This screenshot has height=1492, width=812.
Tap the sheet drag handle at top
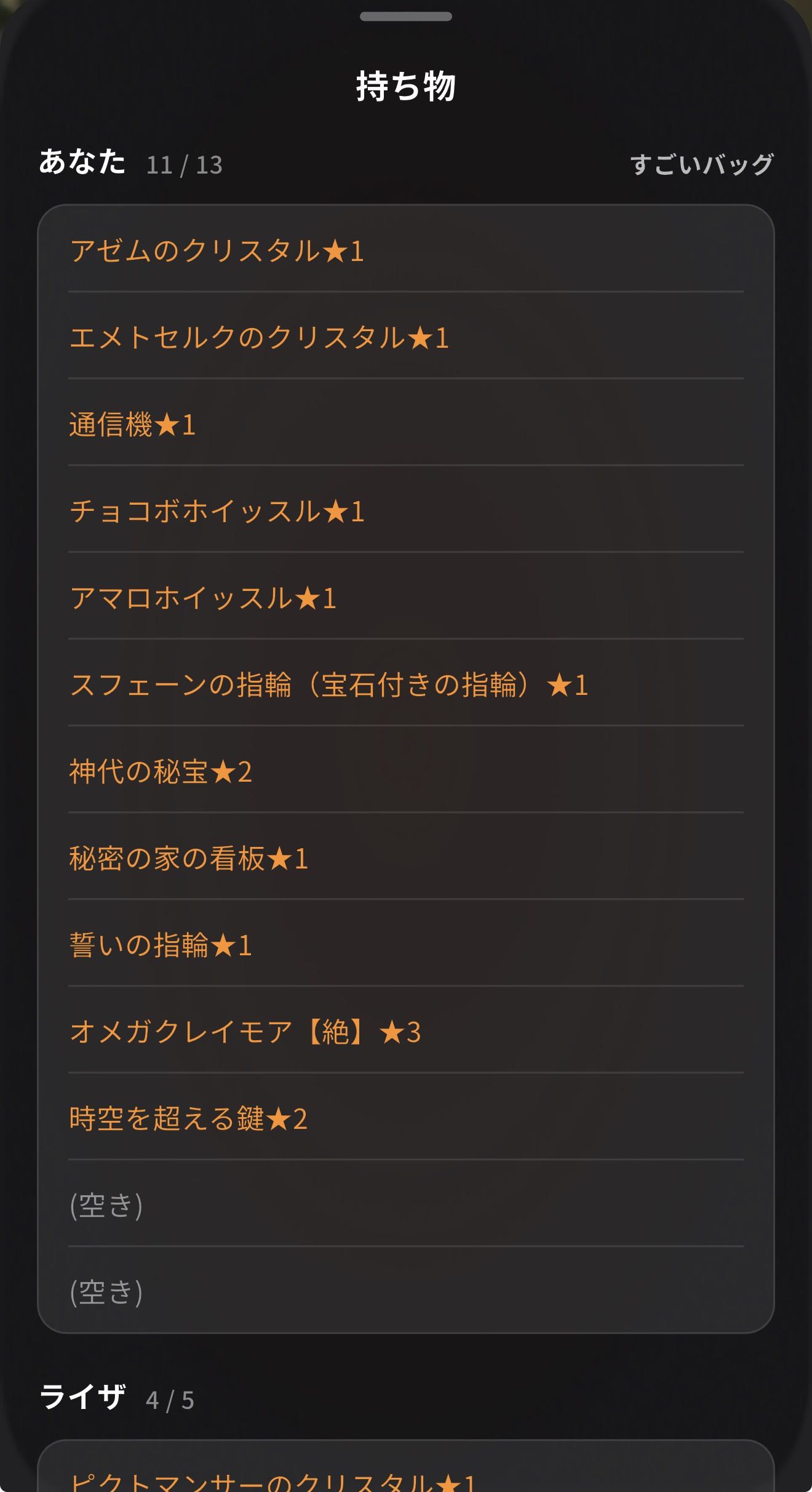pyautogui.click(x=406, y=17)
